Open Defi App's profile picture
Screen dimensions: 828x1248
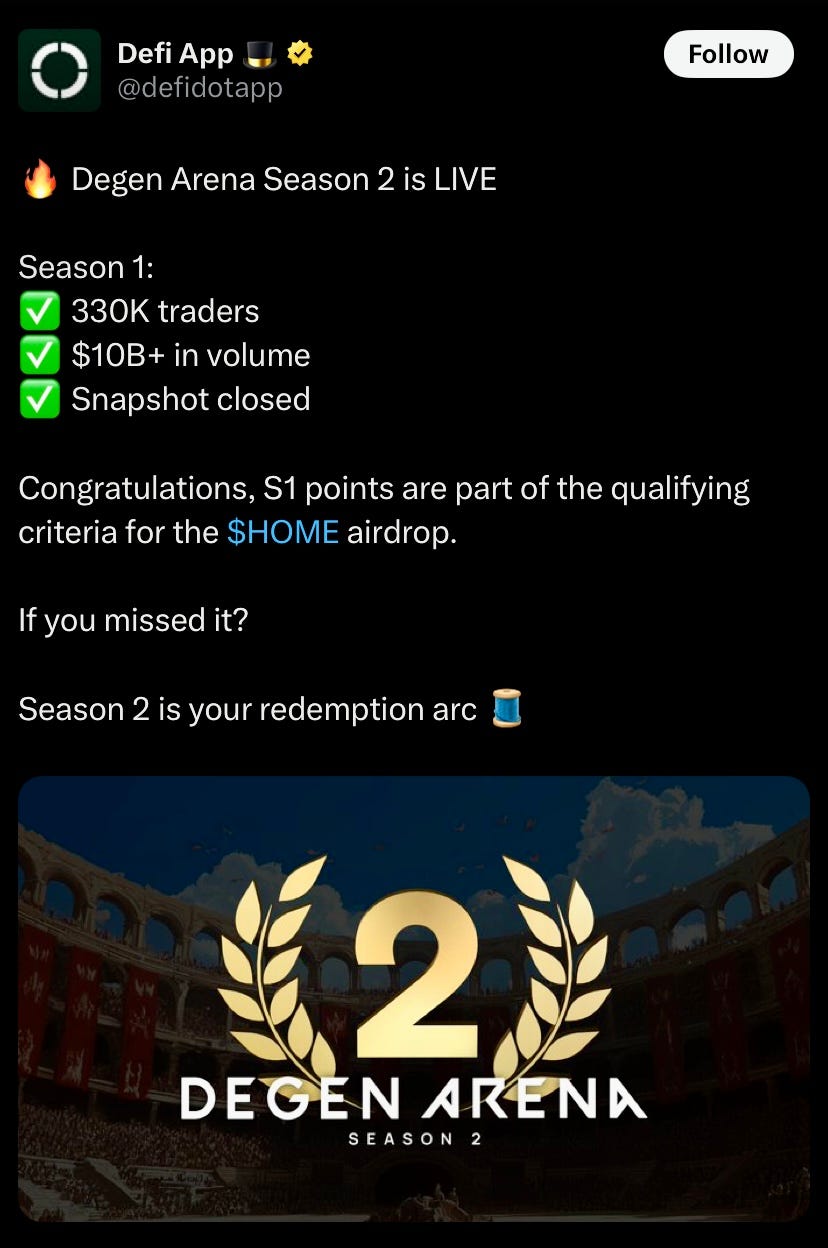pos(59,69)
